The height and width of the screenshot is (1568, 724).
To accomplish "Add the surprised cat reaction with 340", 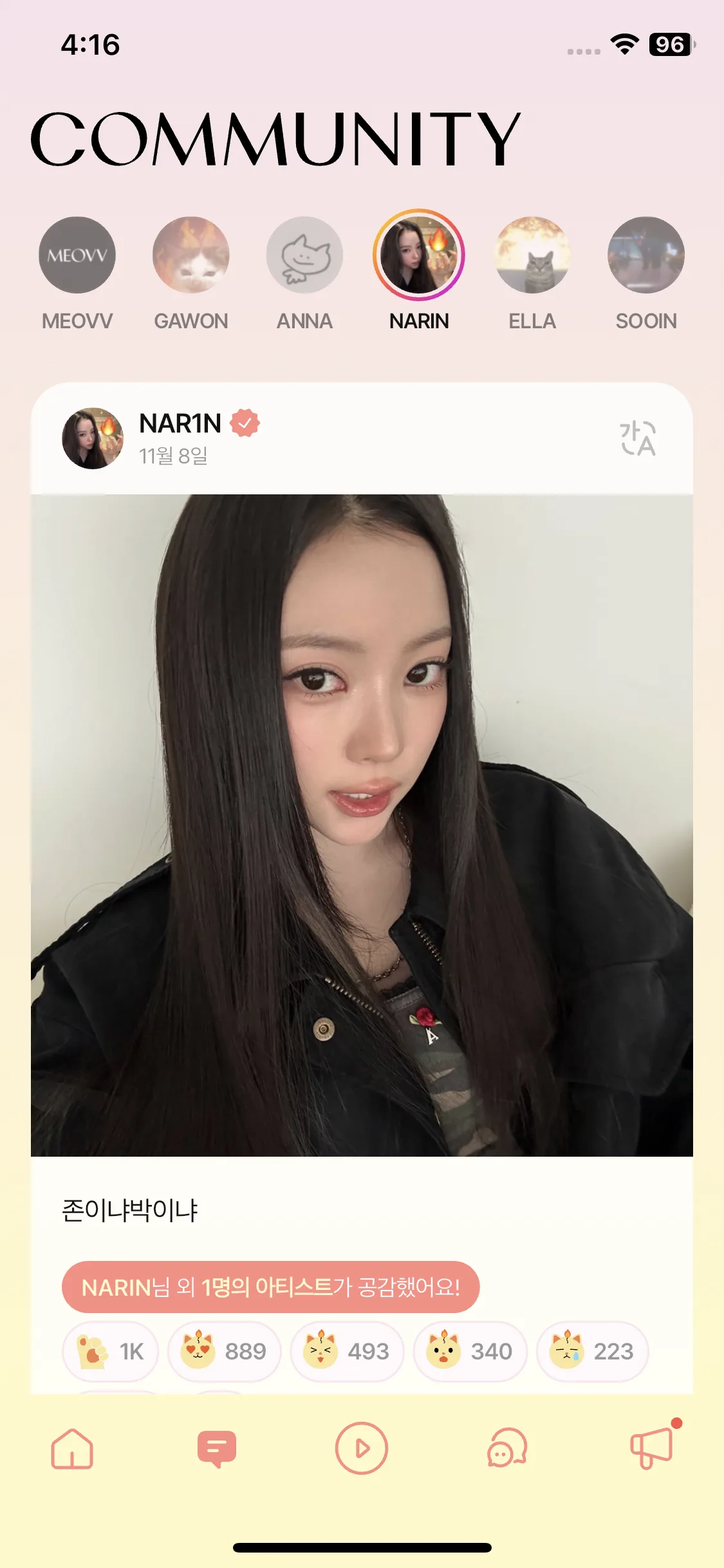I will tap(470, 1351).
